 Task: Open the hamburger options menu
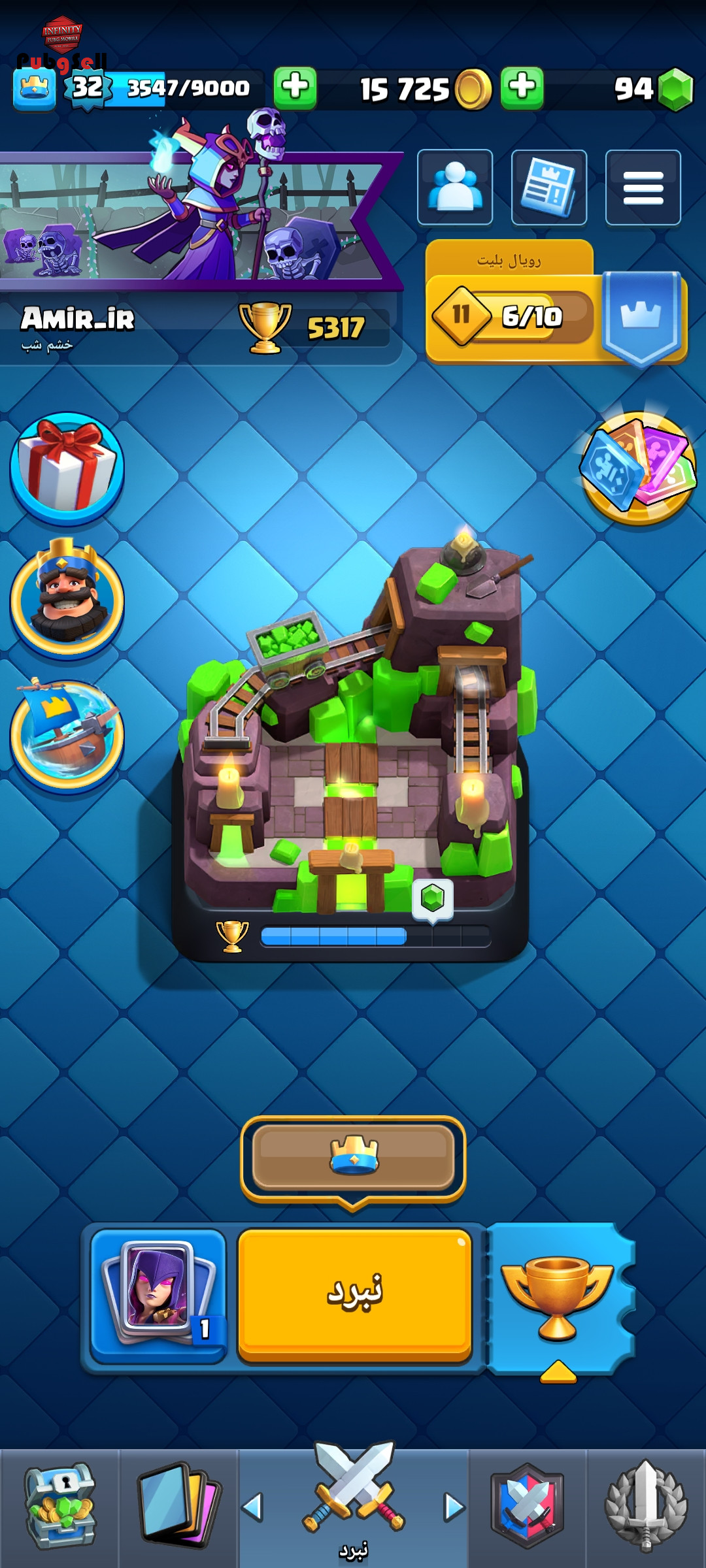643,187
